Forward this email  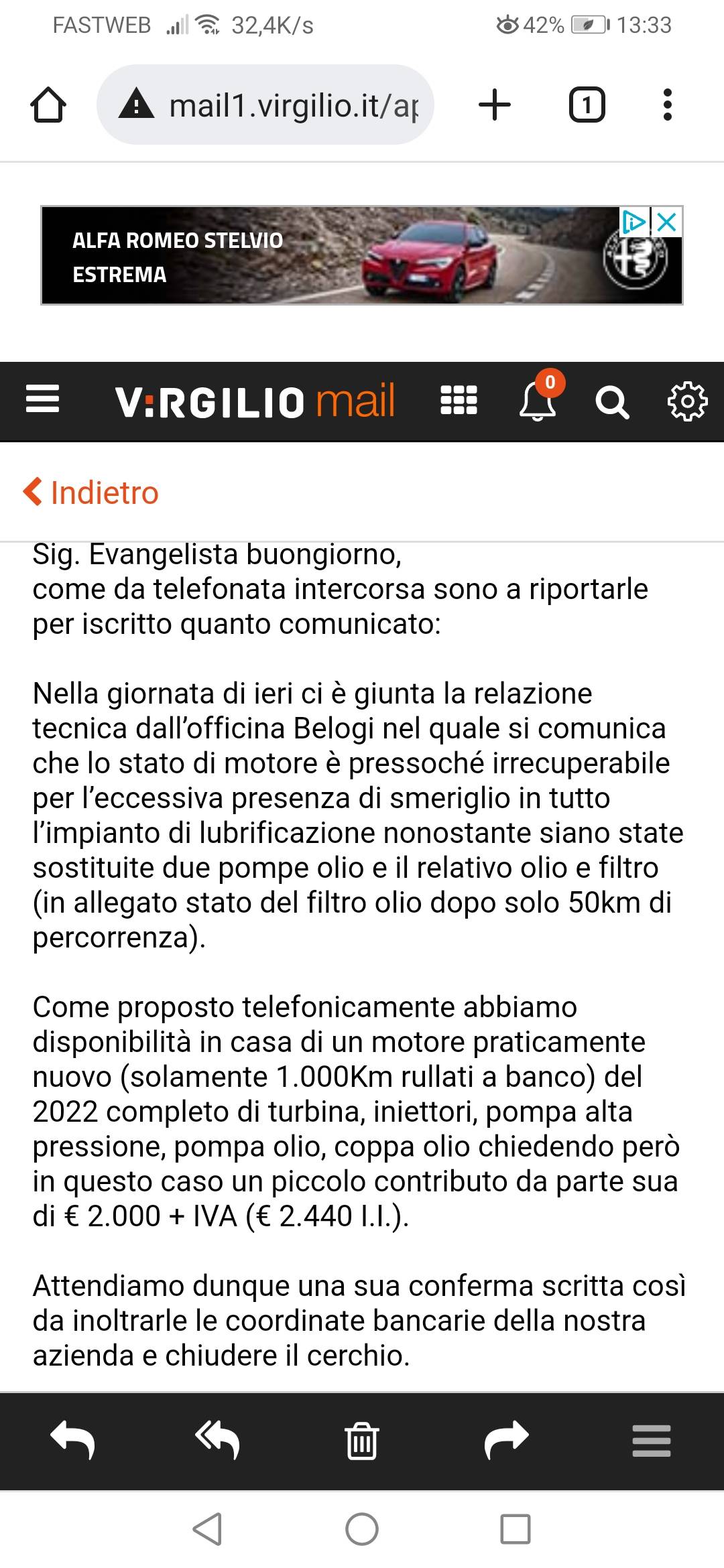pyautogui.click(x=507, y=1439)
